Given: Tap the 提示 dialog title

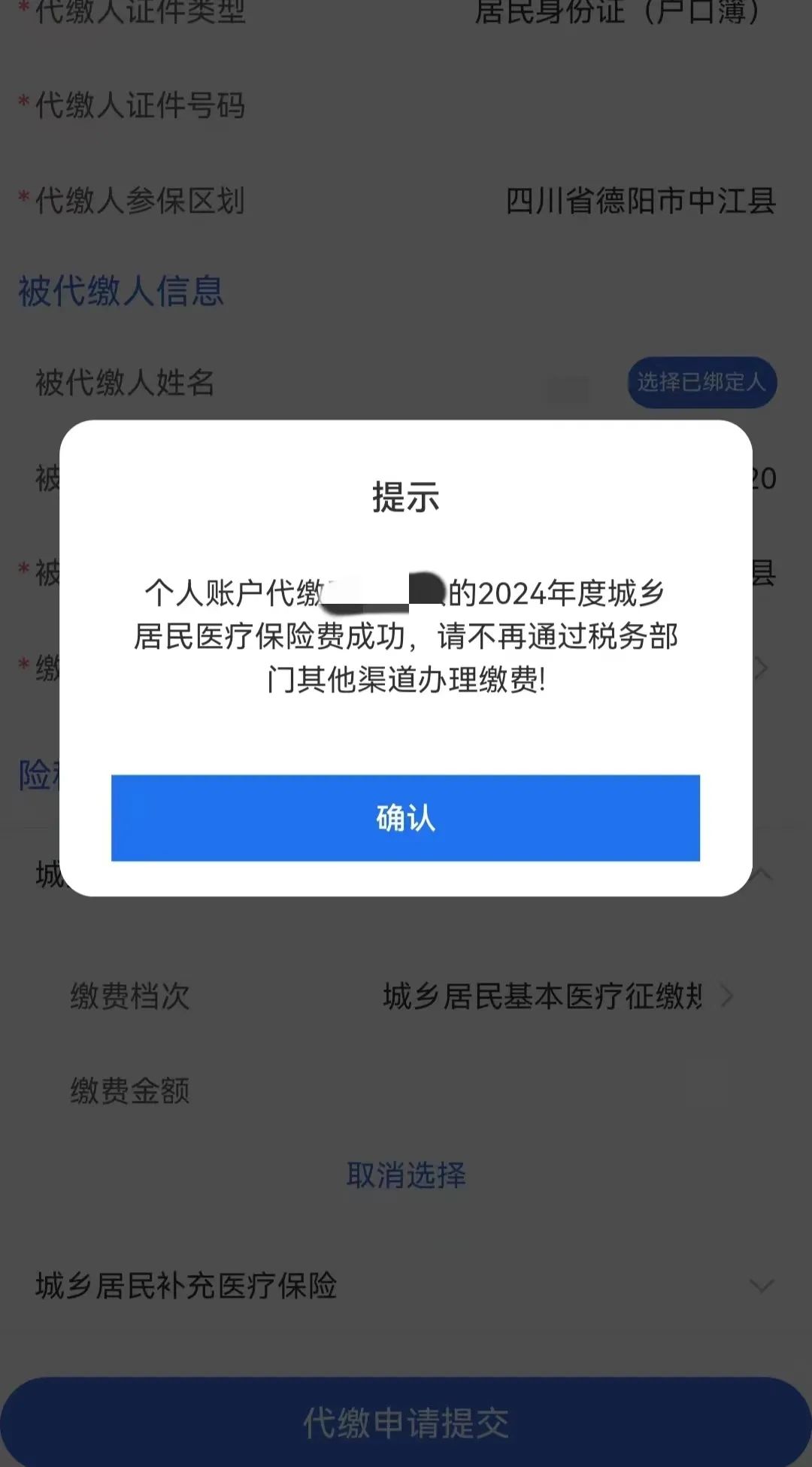Looking at the screenshot, I should (x=406, y=496).
